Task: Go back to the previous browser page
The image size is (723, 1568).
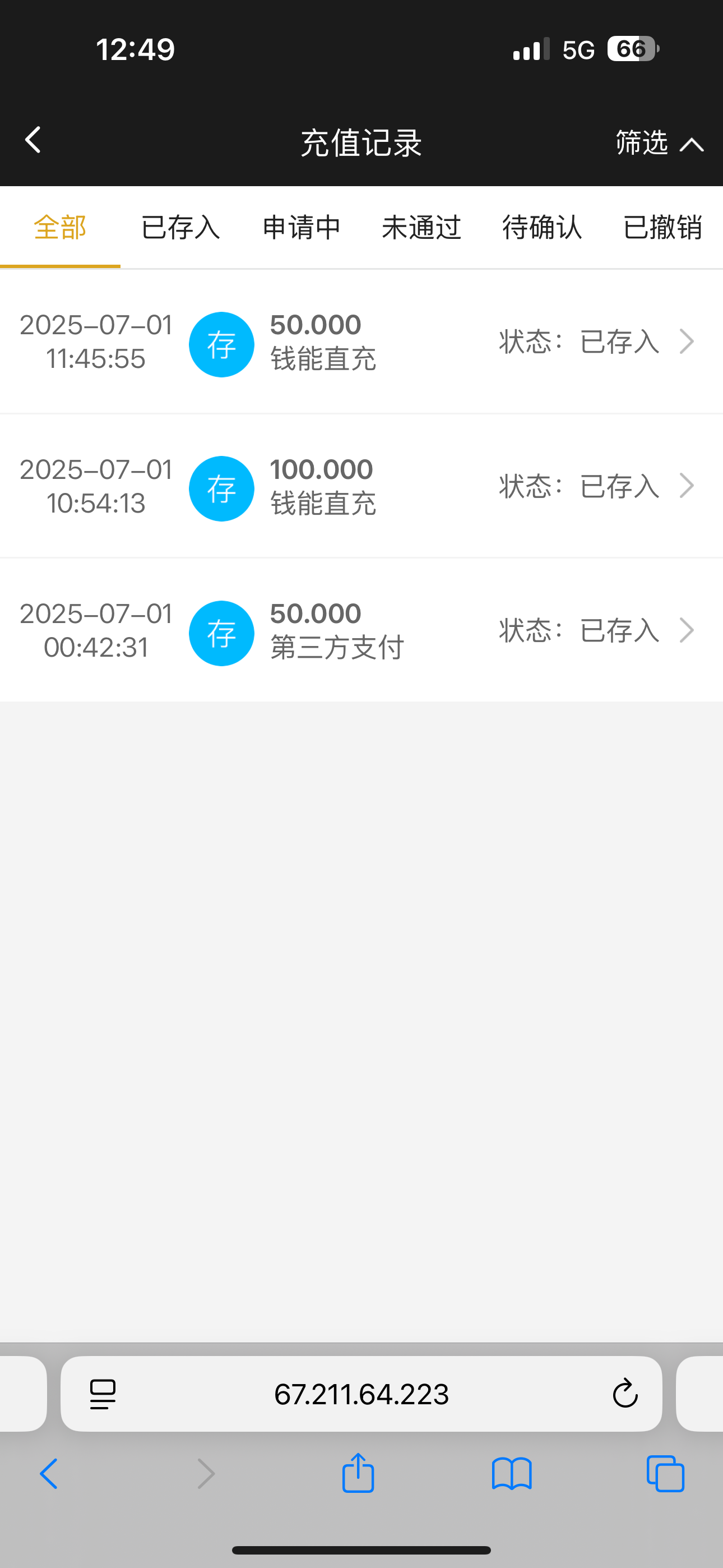Action: pos(49,1474)
